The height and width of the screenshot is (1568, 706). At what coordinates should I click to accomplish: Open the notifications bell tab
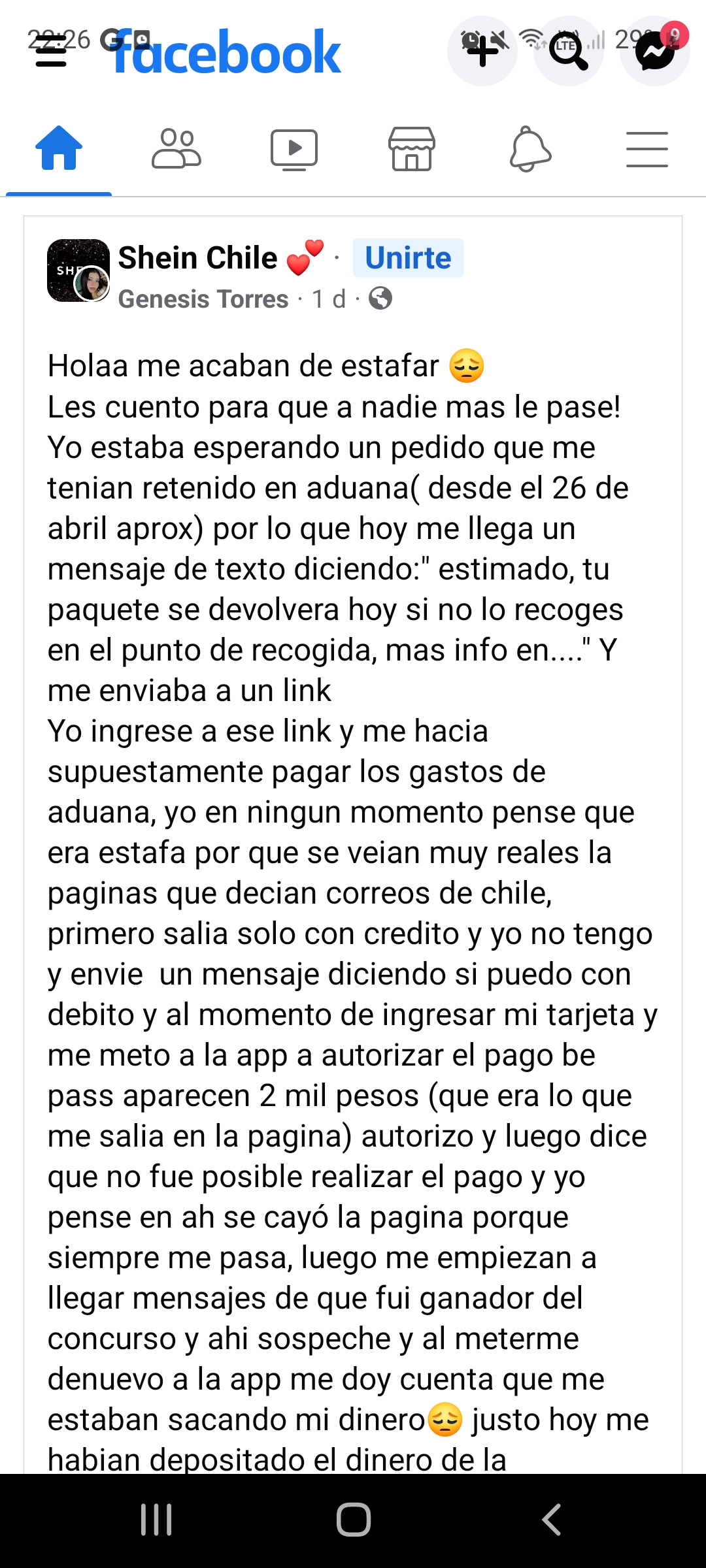pos(529,149)
